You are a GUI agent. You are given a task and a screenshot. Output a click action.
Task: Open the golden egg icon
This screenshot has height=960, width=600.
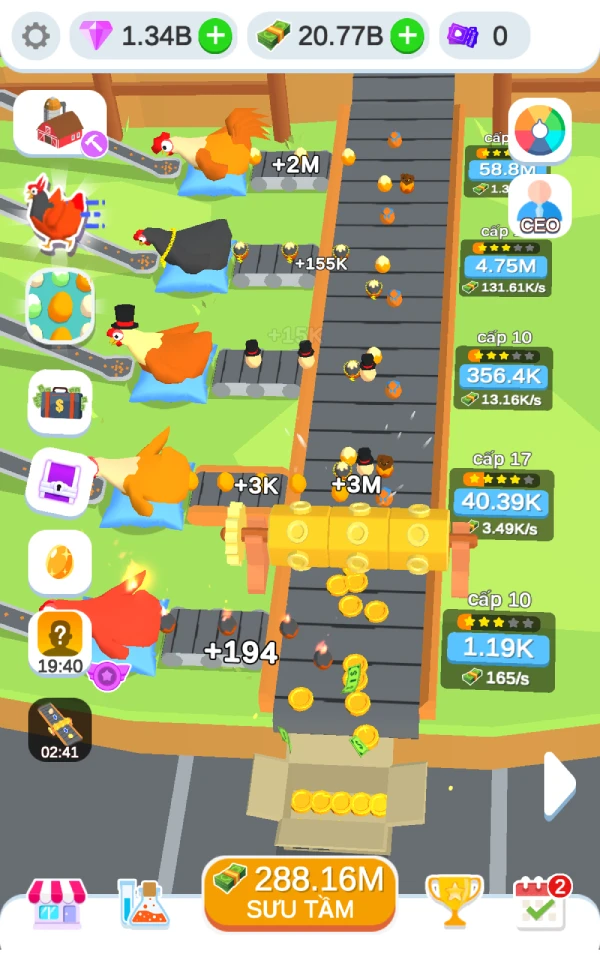coord(60,562)
